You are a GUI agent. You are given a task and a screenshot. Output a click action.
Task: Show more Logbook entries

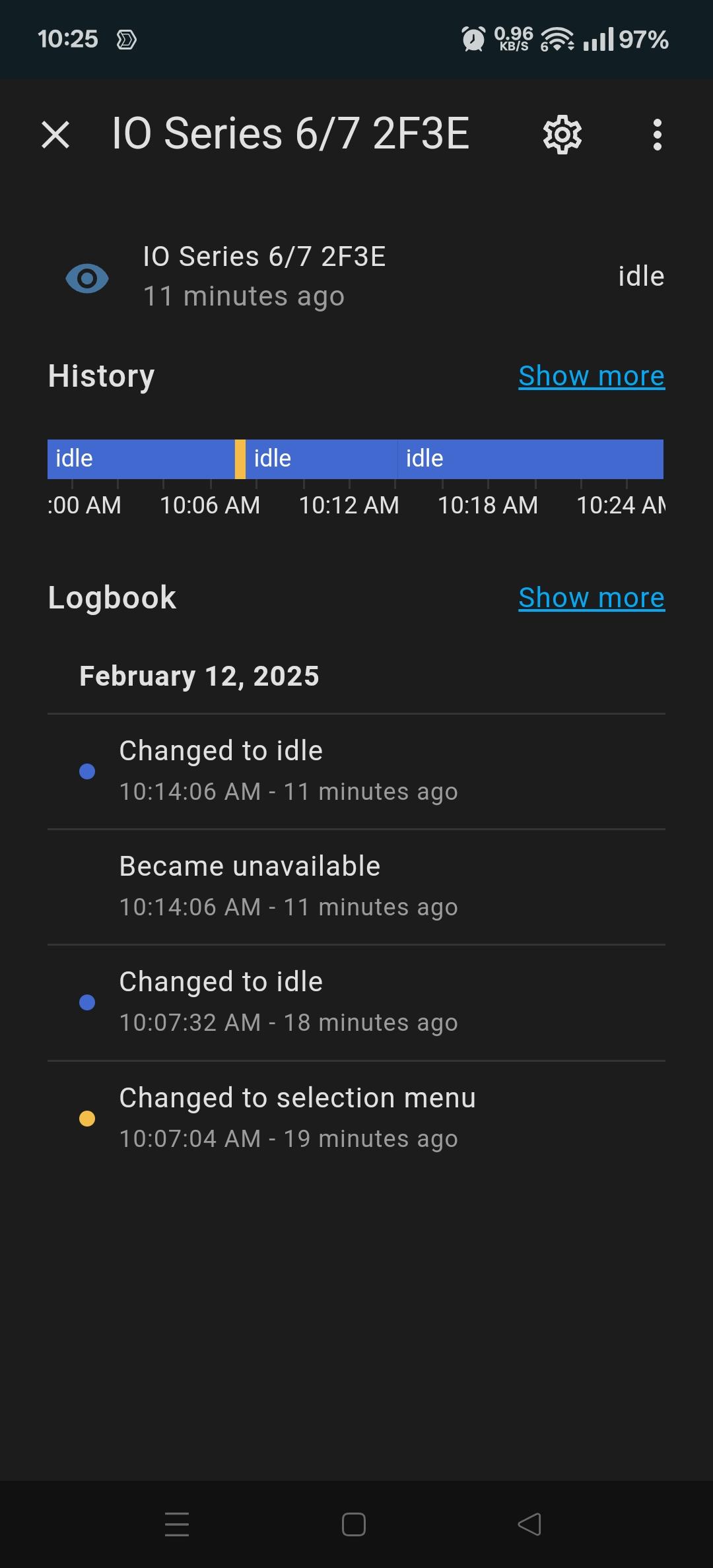coord(592,598)
